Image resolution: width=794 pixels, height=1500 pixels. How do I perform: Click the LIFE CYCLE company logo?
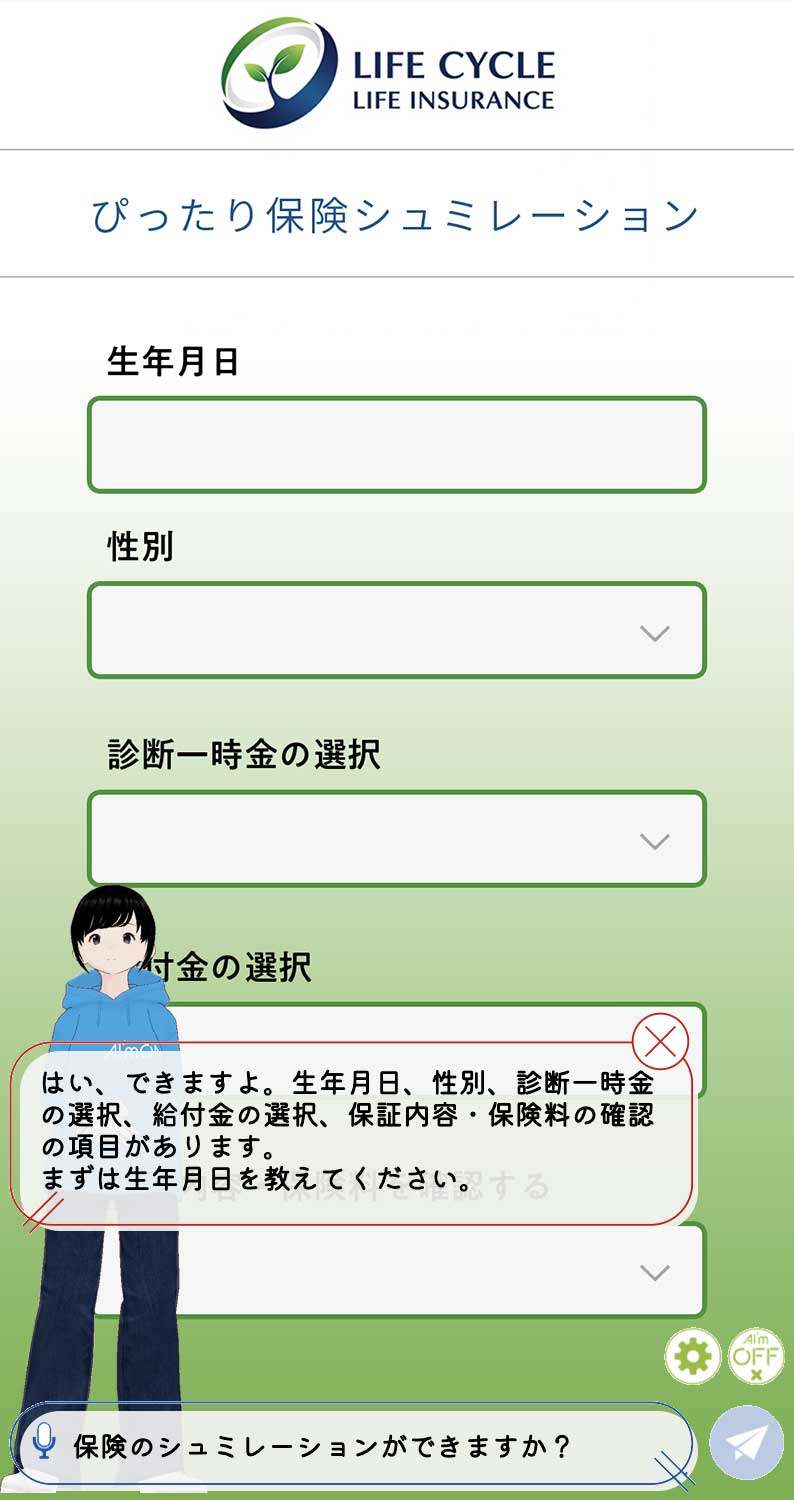tap(390, 72)
